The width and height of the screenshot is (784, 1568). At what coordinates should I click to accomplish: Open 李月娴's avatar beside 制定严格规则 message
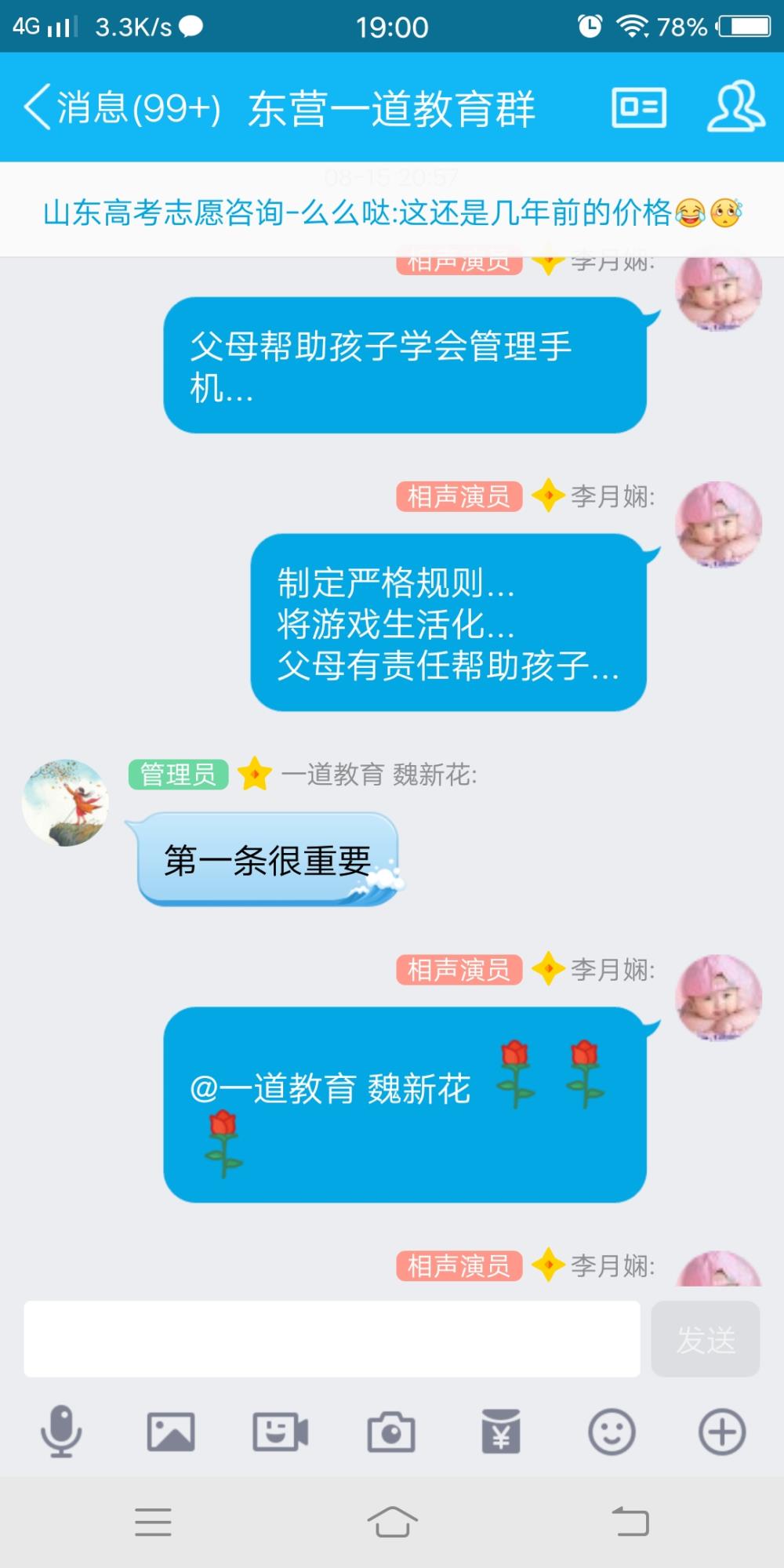[719, 524]
